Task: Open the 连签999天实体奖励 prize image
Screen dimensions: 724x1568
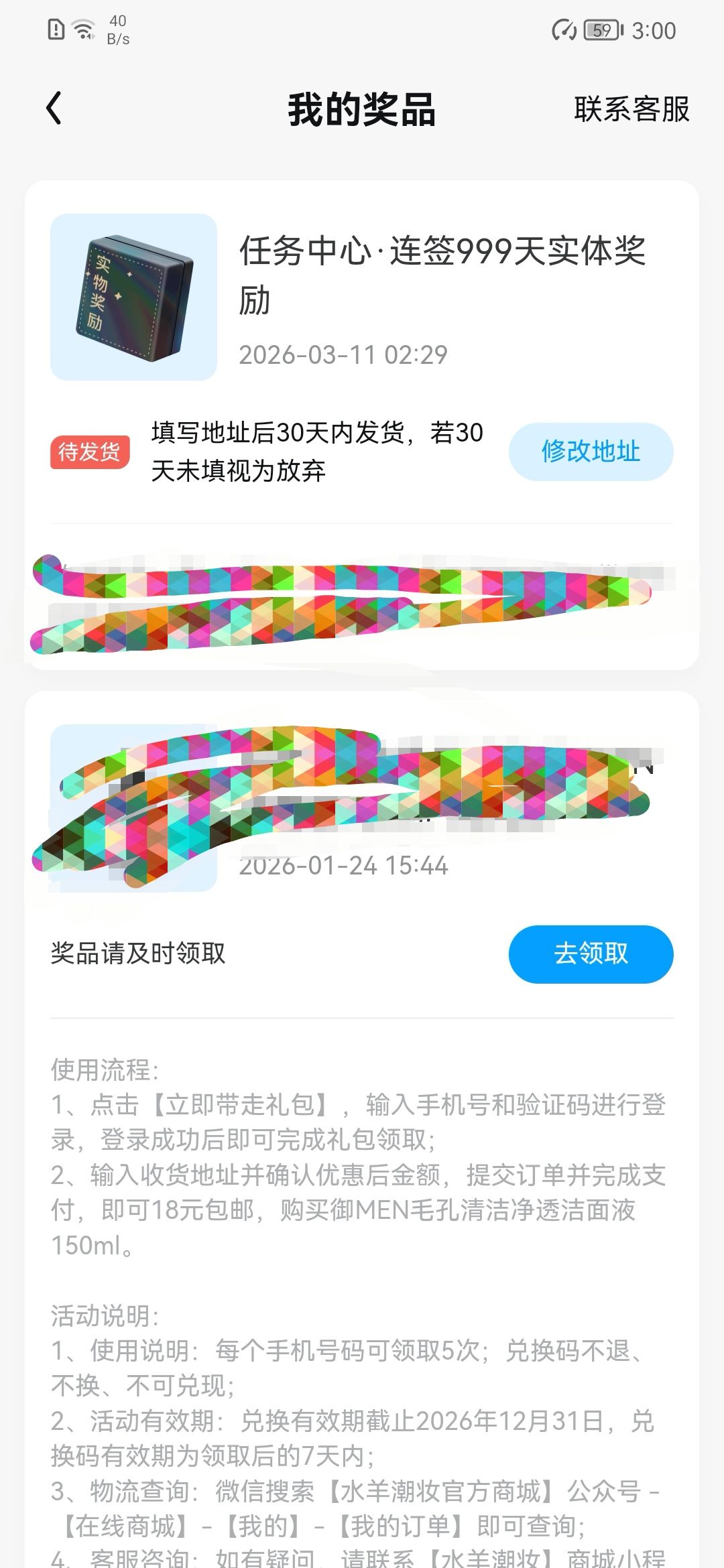Action: click(x=134, y=298)
